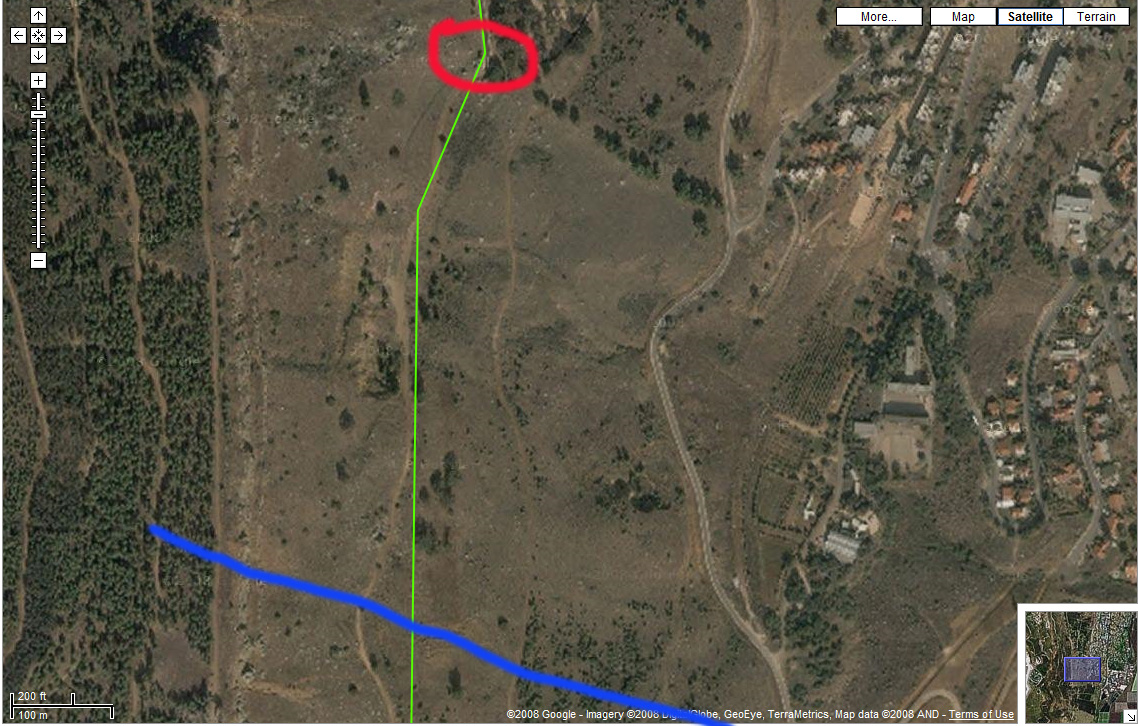Return to the last result via the center pan button
The image size is (1138, 726).
(x=38, y=35)
